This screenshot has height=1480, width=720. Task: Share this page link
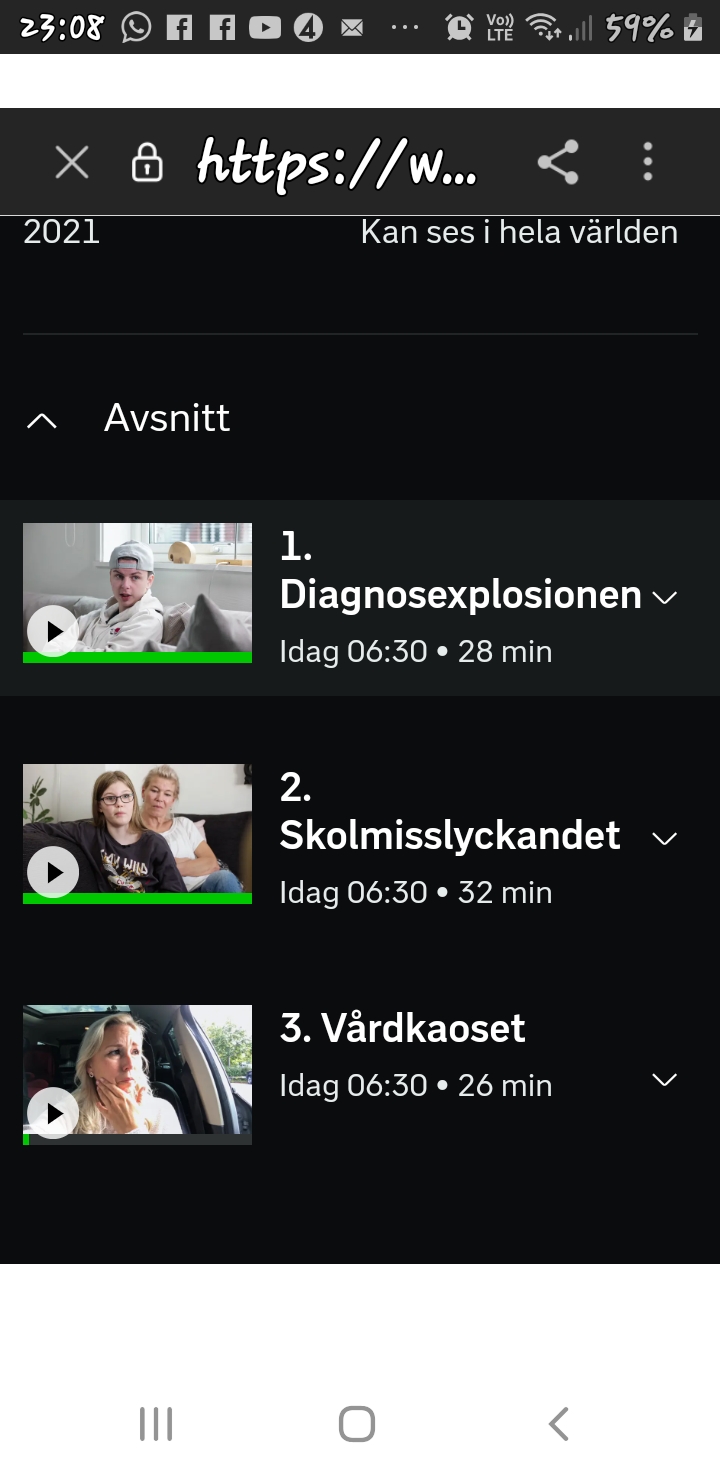point(558,162)
